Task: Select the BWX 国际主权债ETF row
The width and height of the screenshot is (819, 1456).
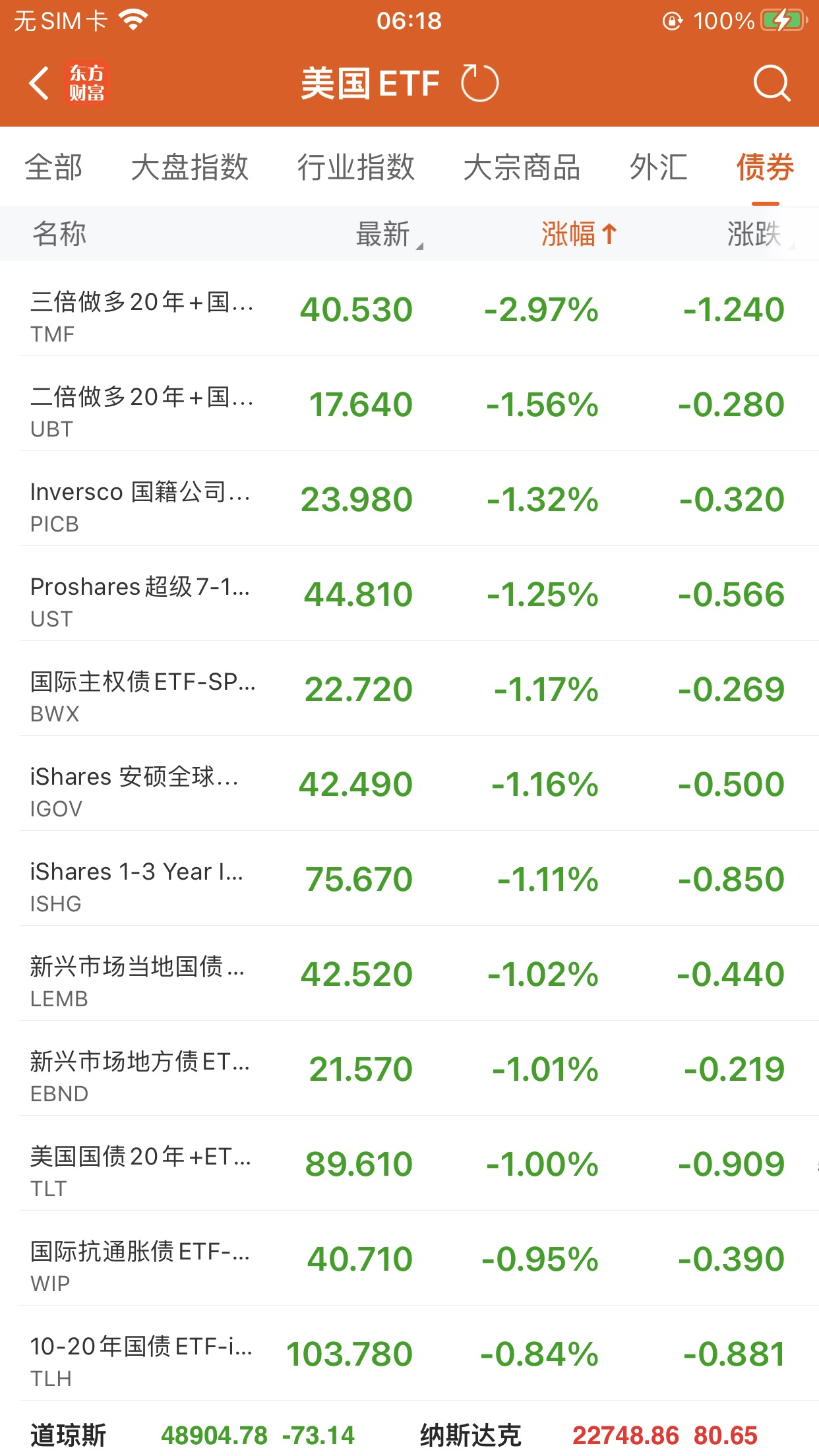Action: pyautogui.click(x=409, y=689)
